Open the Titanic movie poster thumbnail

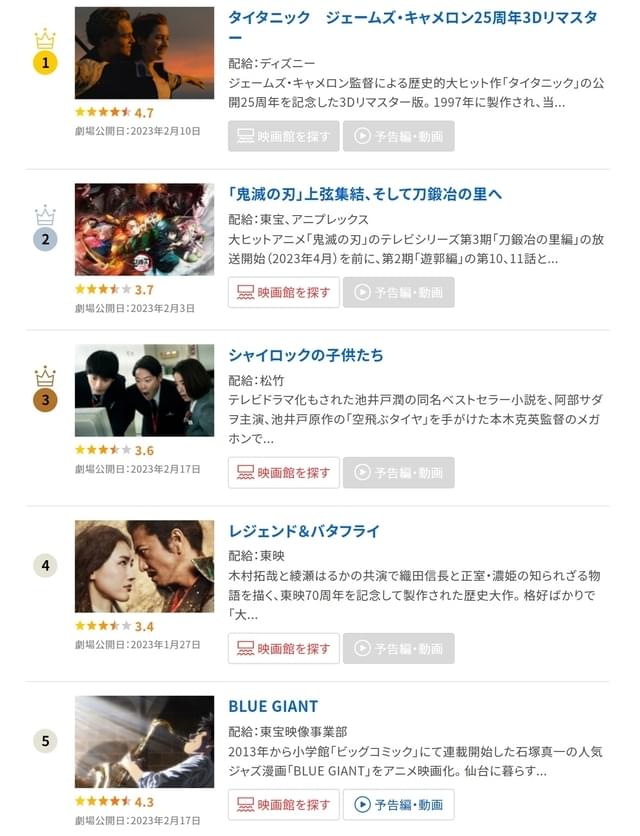pyautogui.click(x=144, y=53)
